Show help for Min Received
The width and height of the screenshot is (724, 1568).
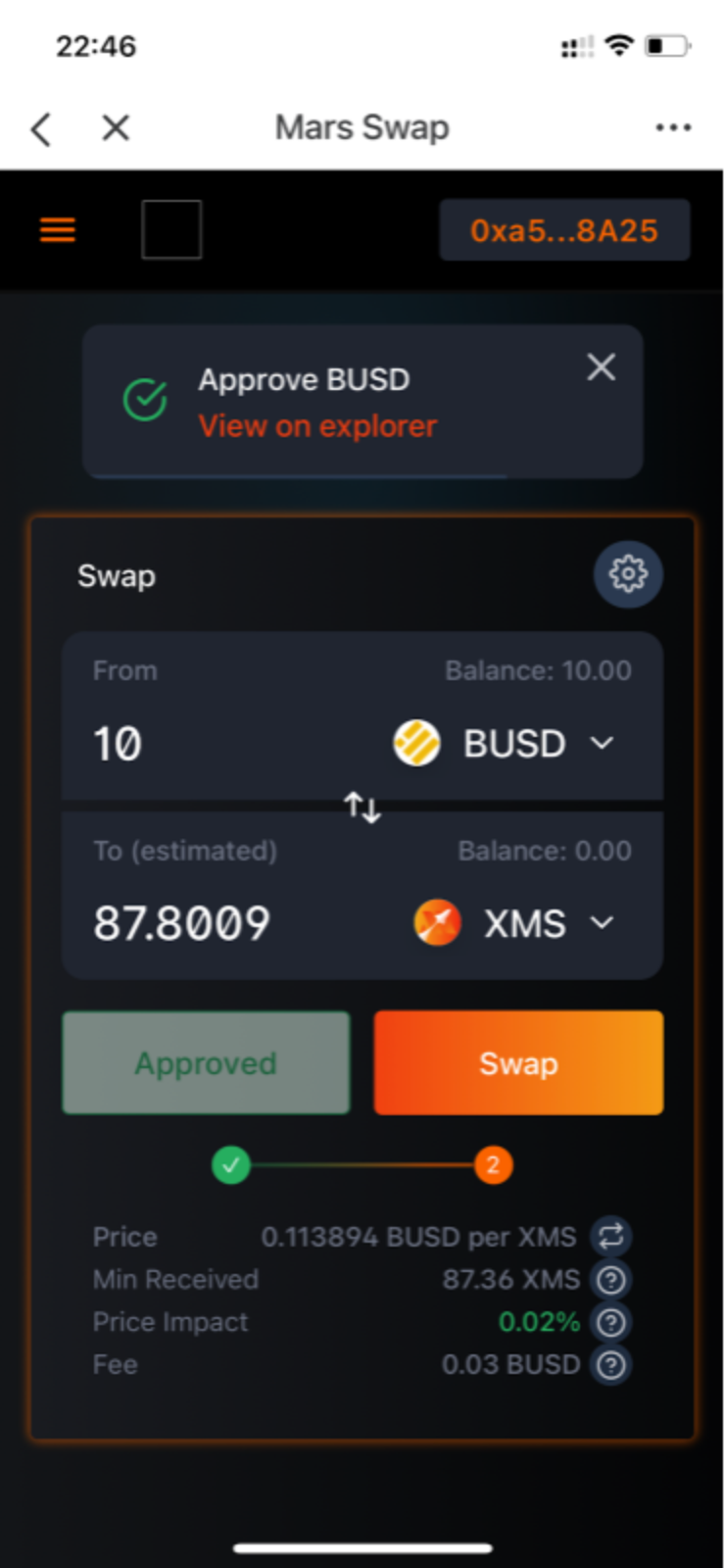pyautogui.click(x=611, y=1280)
